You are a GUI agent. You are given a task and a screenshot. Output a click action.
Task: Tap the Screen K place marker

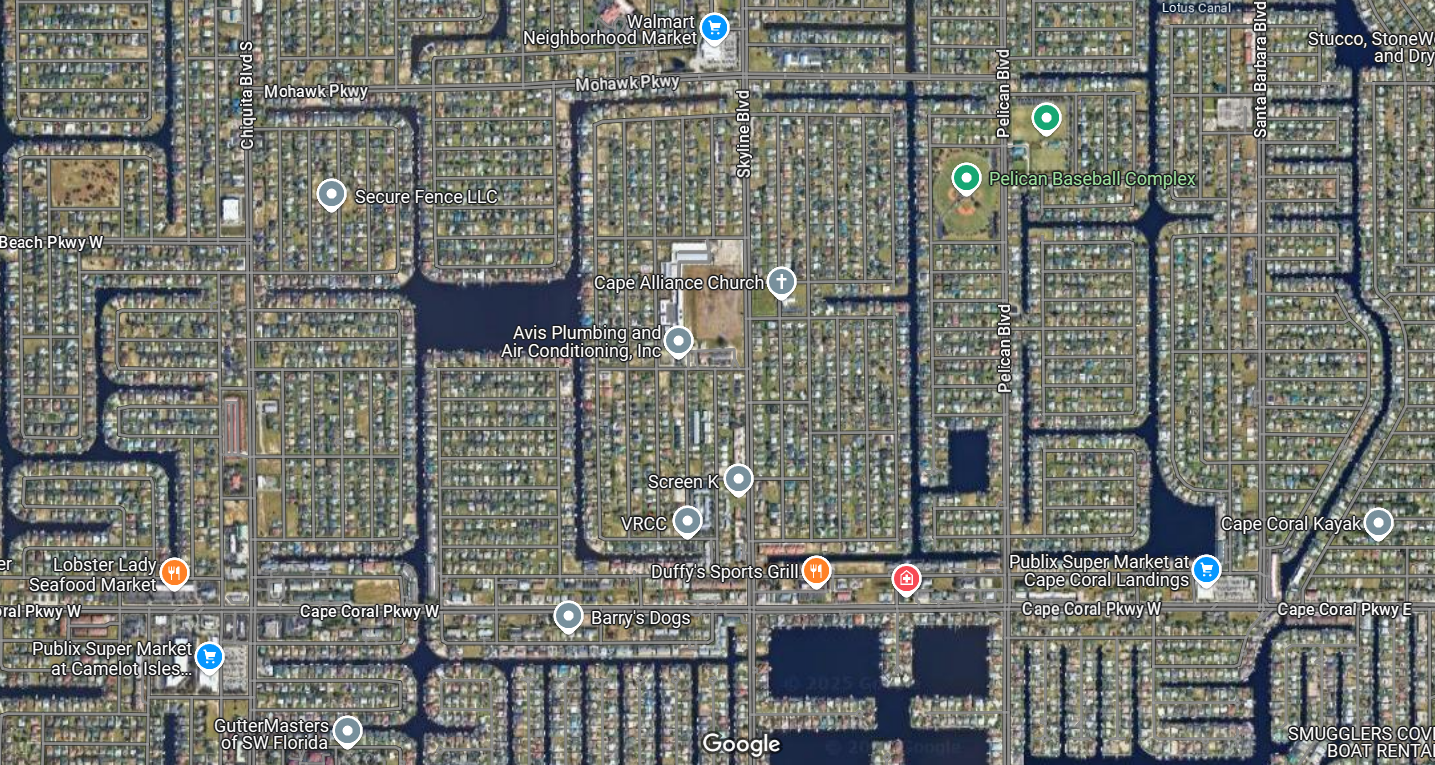click(x=738, y=479)
